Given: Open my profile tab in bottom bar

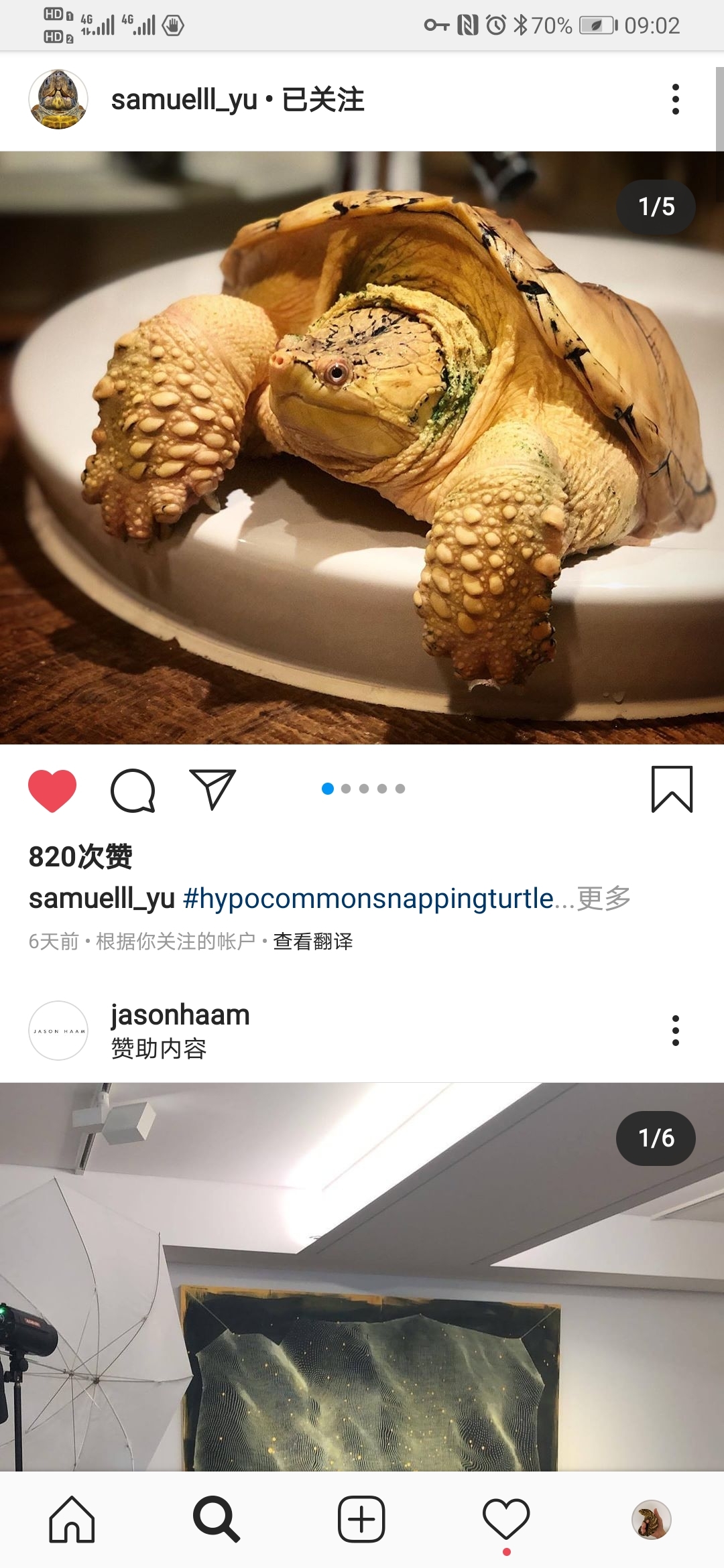Looking at the screenshot, I should click(651, 1519).
